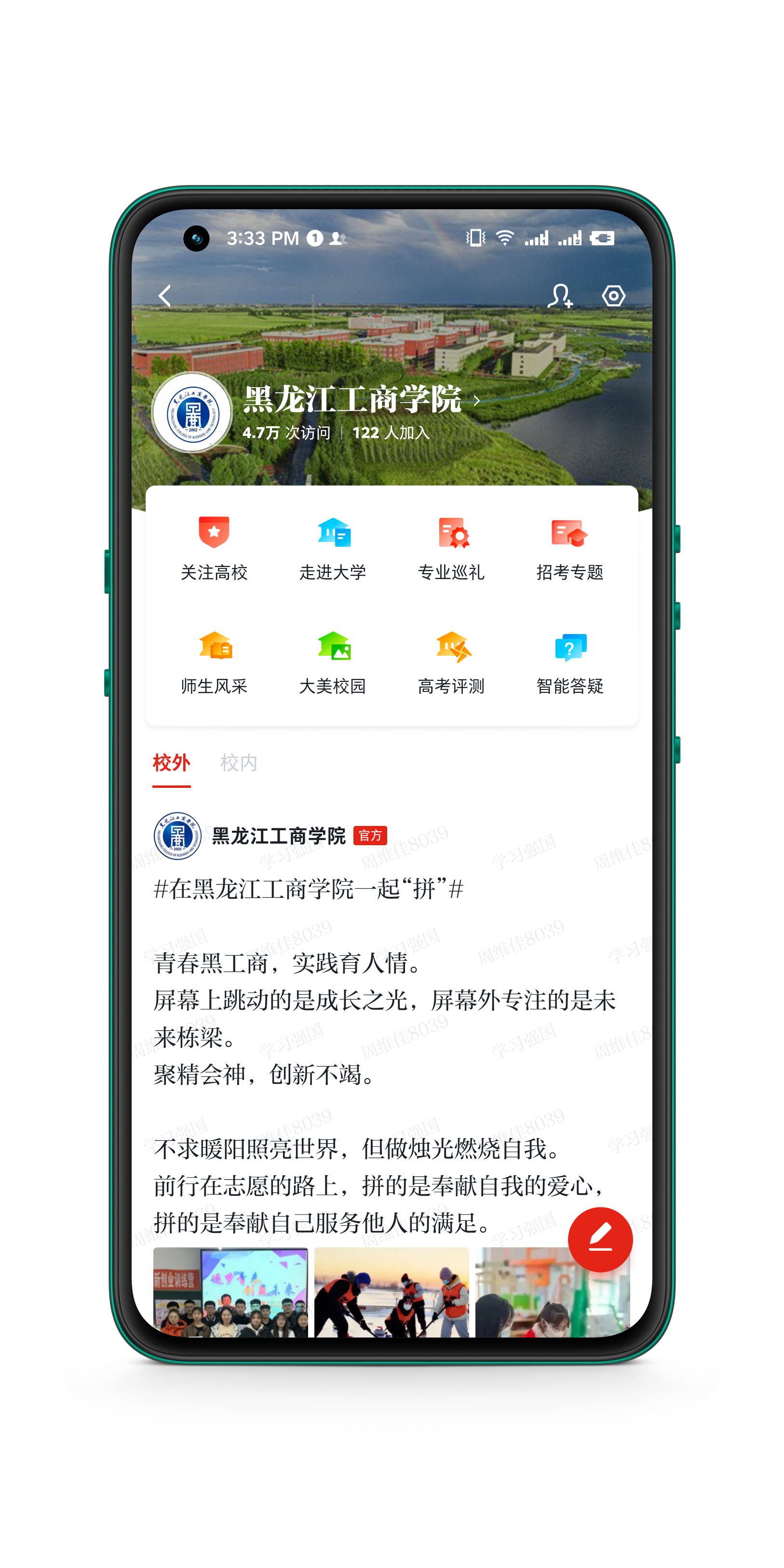This screenshot has height=1568, width=784.
Task: Open the snow shoveling volunteers photo
Action: 392,1292
